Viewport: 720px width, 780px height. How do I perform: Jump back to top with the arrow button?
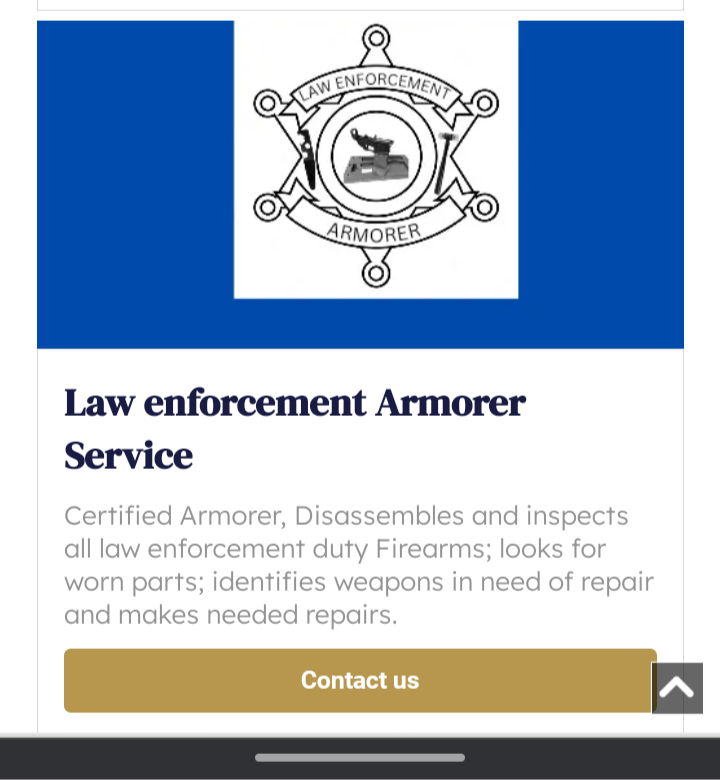click(x=677, y=688)
